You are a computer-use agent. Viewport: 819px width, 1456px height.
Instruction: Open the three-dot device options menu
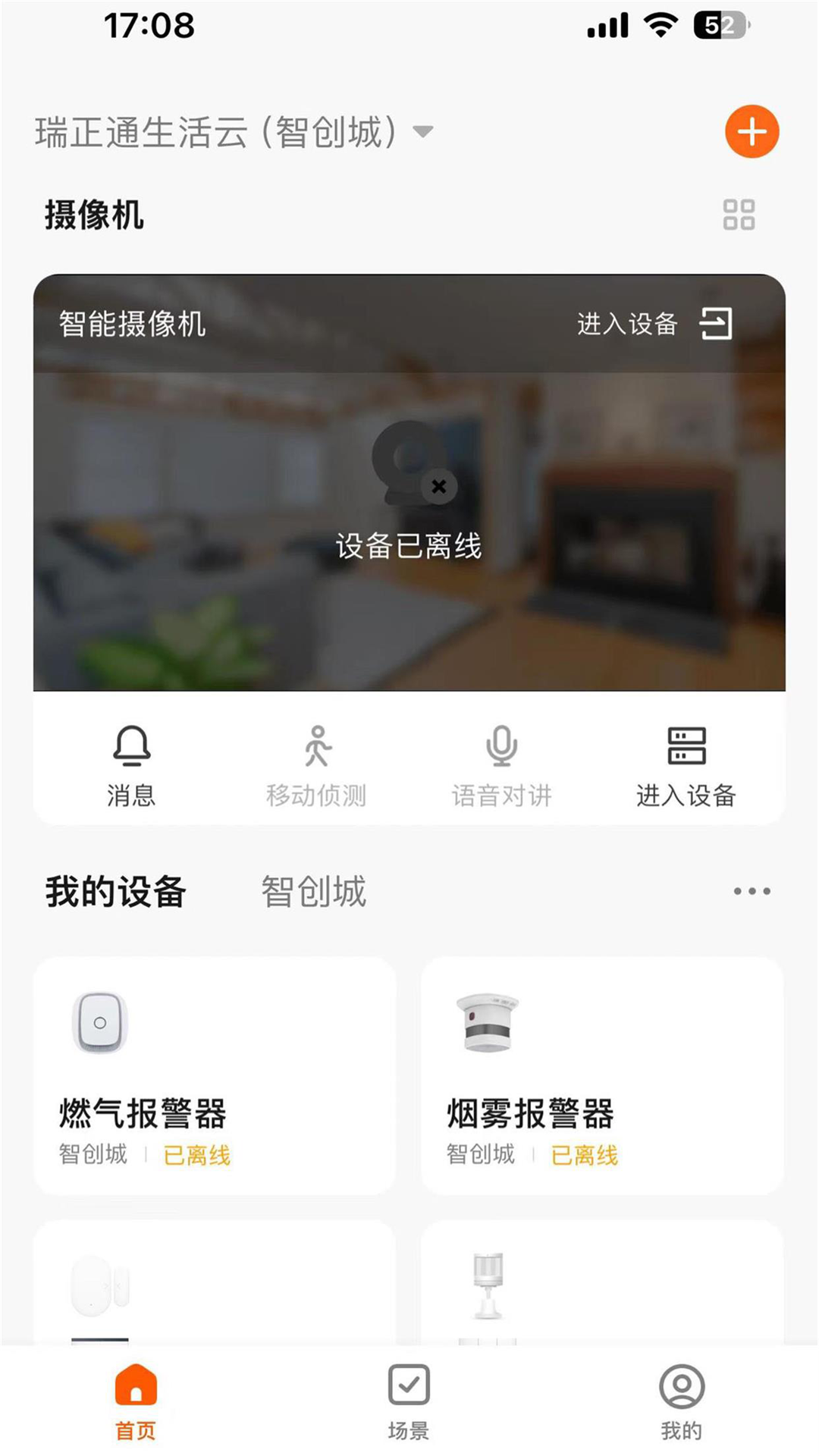point(752,892)
